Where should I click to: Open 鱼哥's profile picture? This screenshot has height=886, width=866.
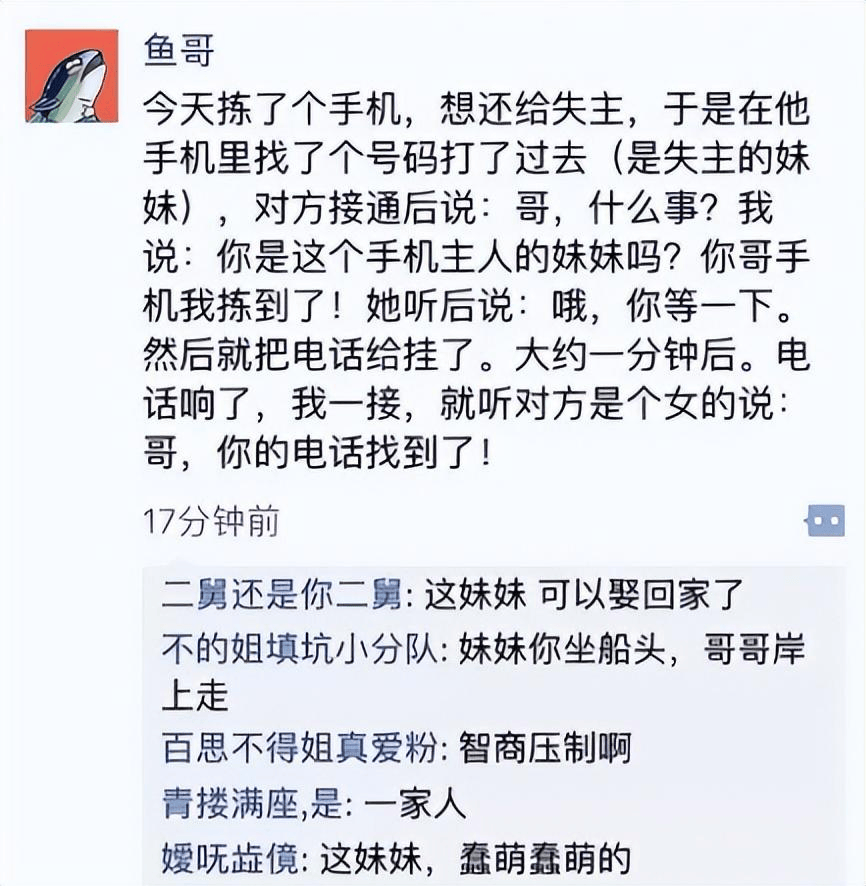pyautogui.click(x=71, y=76)
